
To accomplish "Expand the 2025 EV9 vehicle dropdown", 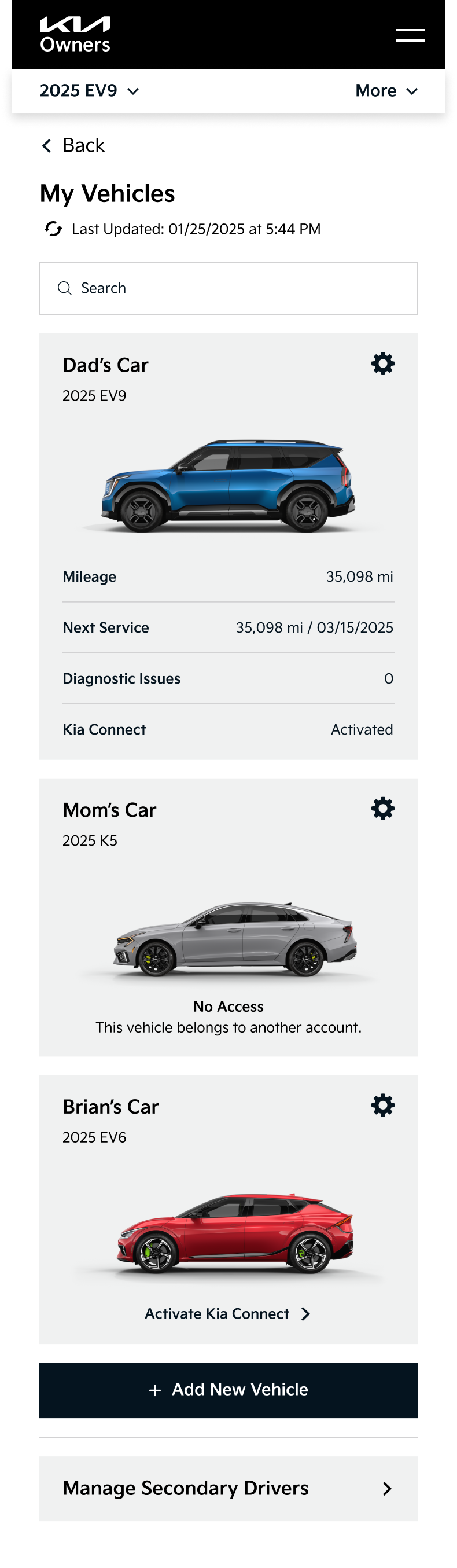I will (x=90, y=91).
